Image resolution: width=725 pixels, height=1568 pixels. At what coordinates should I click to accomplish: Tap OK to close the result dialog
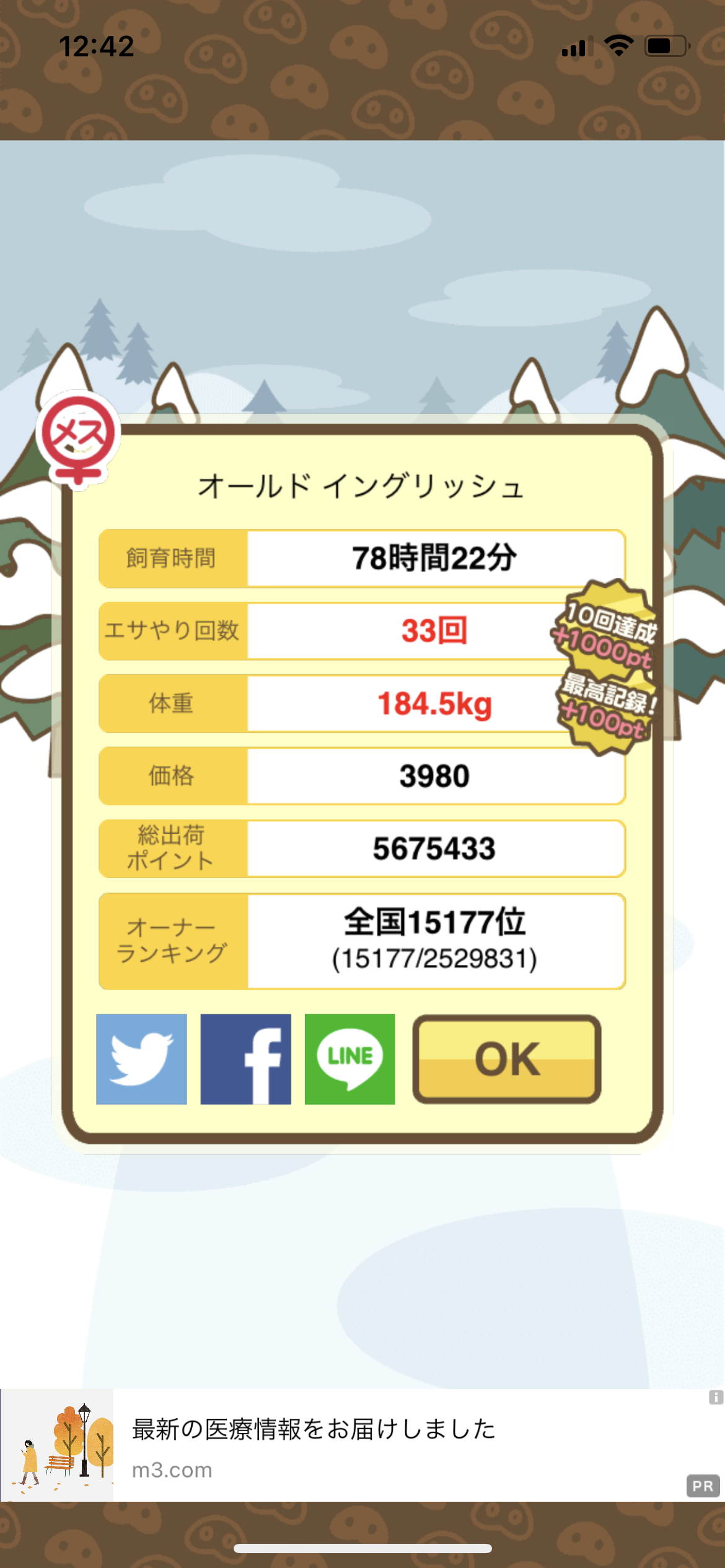507,1059
